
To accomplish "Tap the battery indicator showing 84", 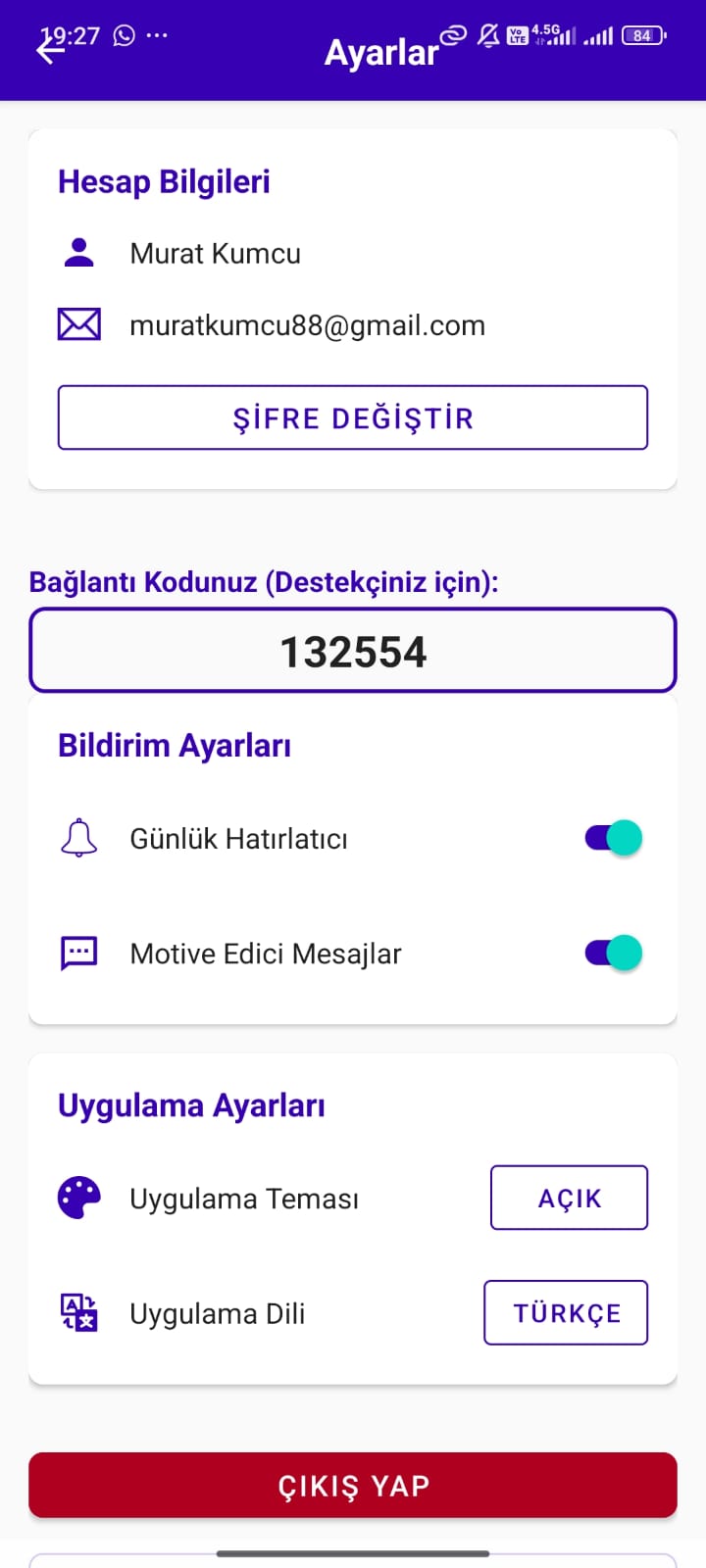I will click(641, 35).
